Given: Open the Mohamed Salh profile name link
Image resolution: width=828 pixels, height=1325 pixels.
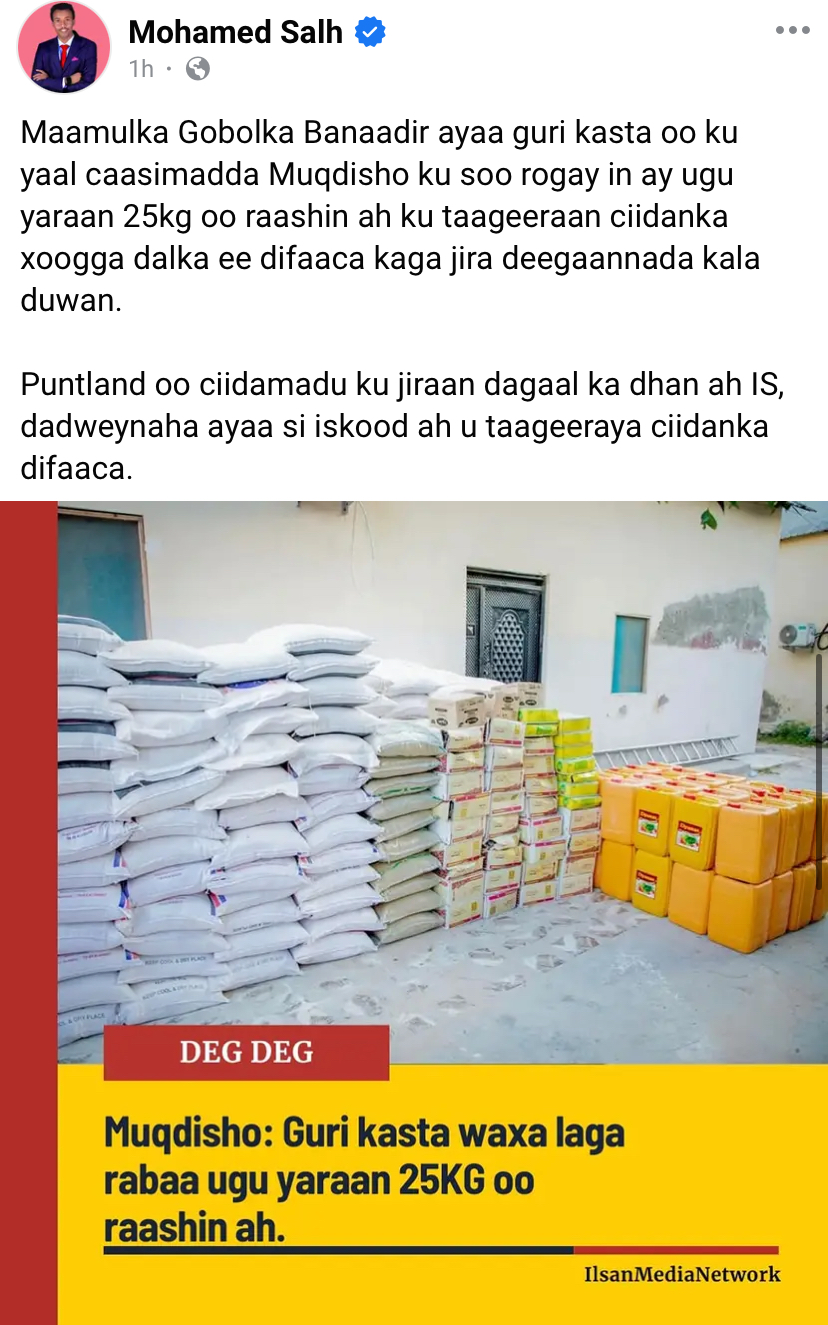Looking at the screenshot, I should 236,32.
